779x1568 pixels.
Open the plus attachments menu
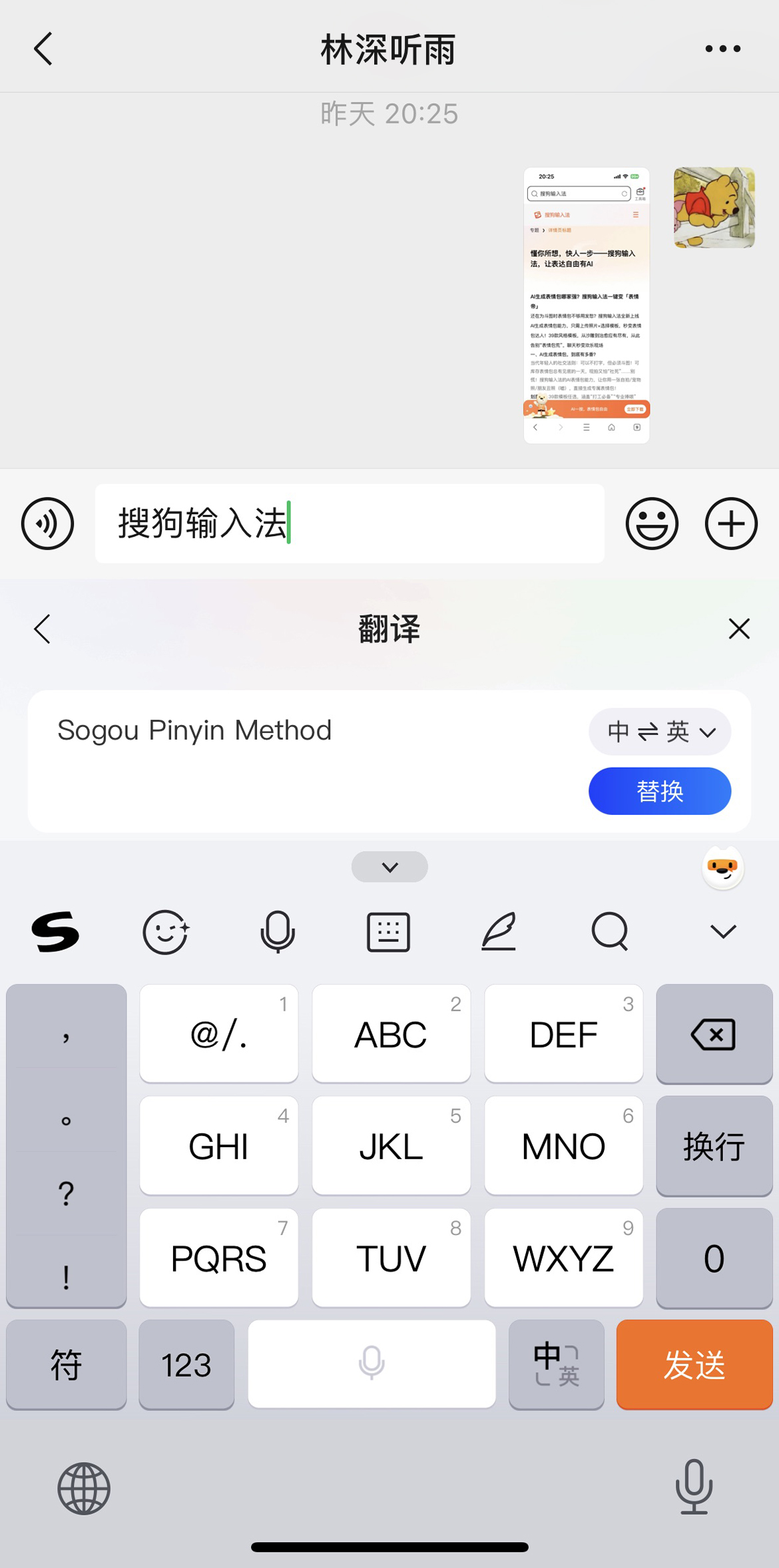pos(731,523)
